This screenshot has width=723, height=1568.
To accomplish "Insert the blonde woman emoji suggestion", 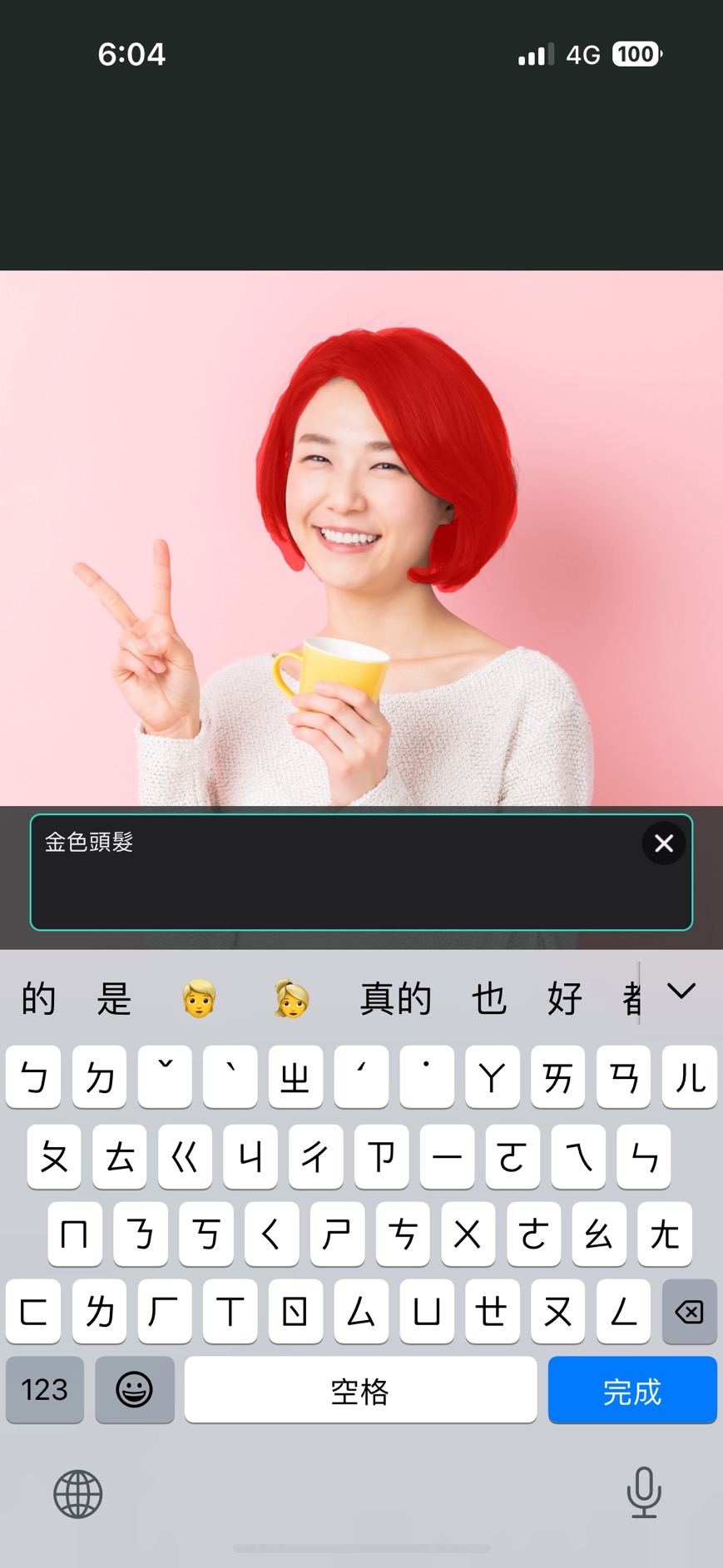I will 291,998.
